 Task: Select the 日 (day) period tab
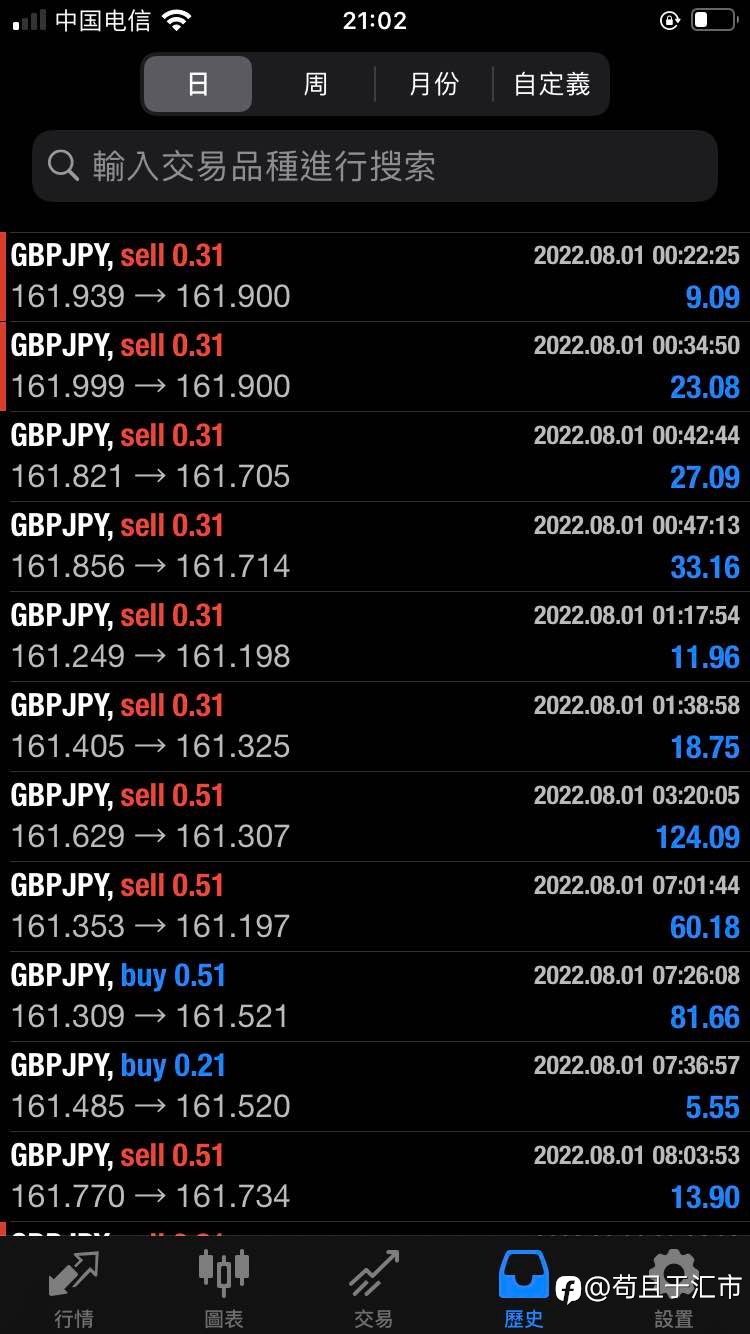pos(198,84)
